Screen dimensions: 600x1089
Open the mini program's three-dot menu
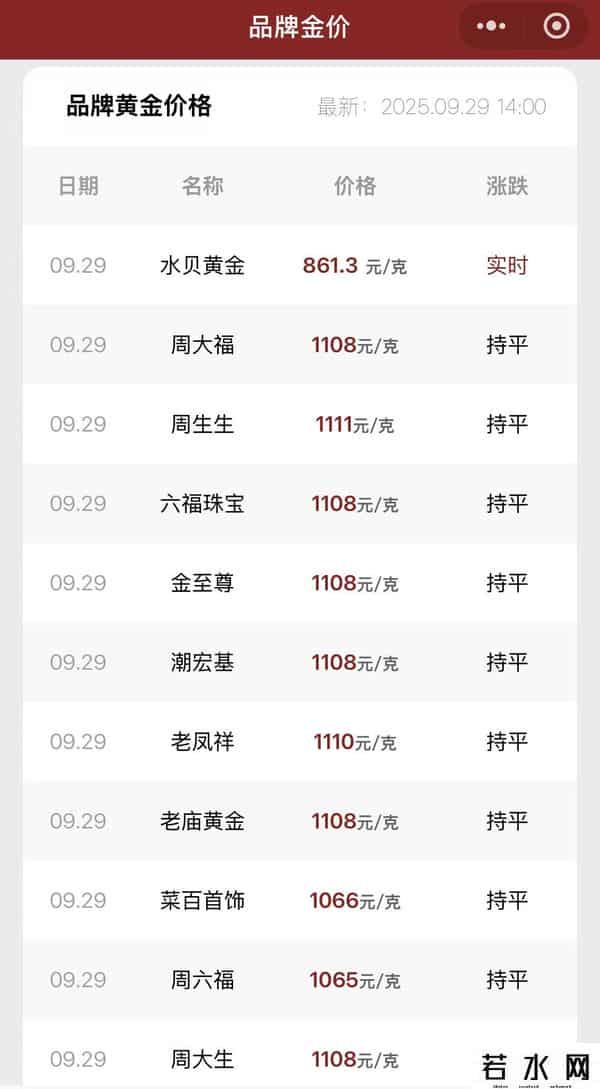pyautogui.click(x=491, y=26)
